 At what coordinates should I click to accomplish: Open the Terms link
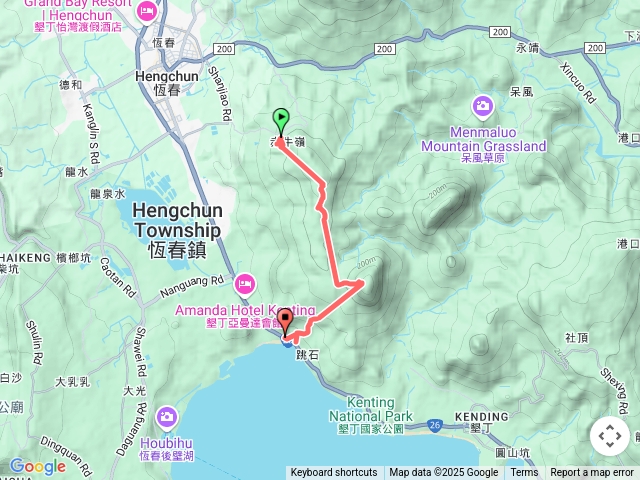tap(523, 473)
